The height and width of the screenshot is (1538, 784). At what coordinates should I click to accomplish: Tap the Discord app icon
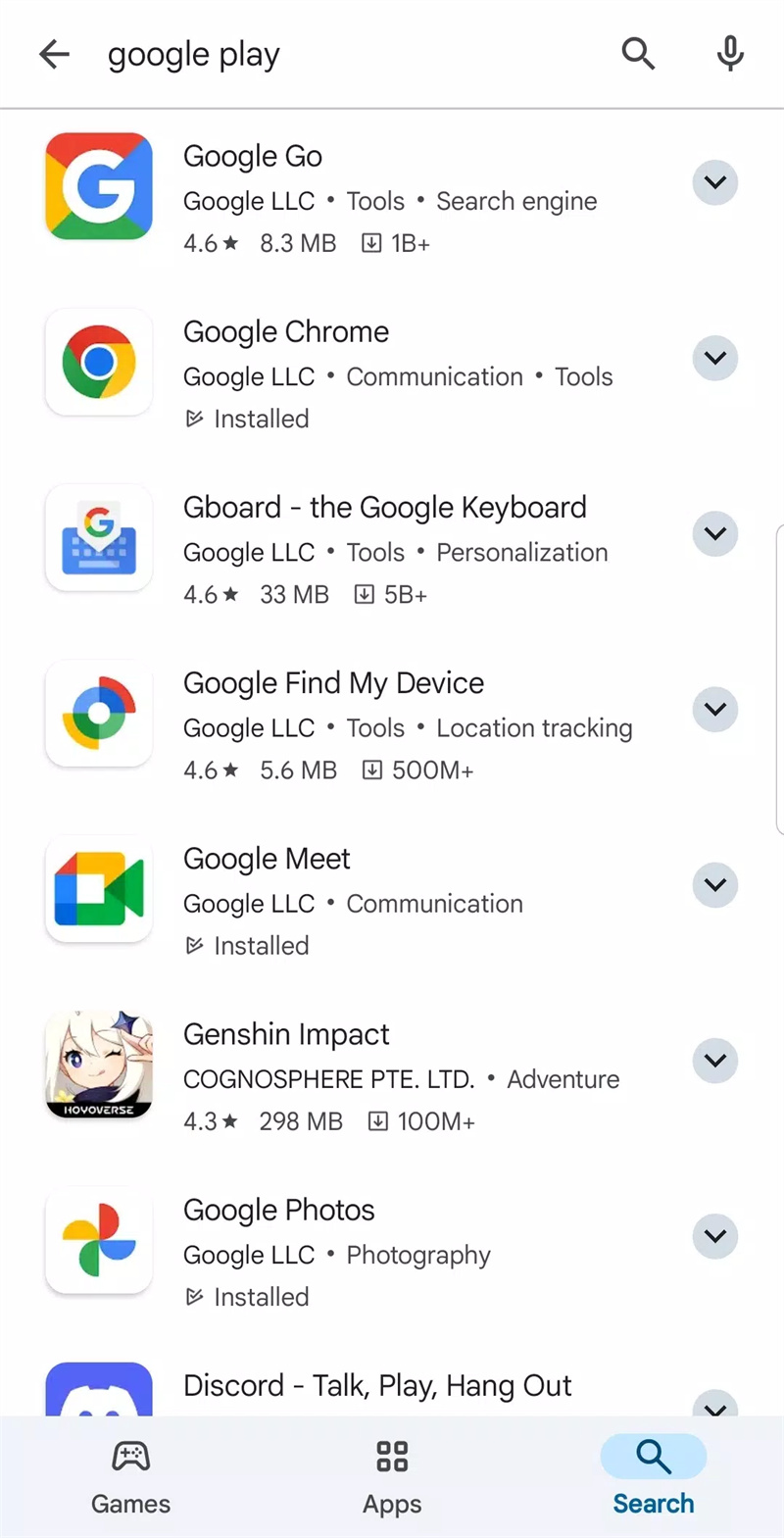(x=98, y=1387)
